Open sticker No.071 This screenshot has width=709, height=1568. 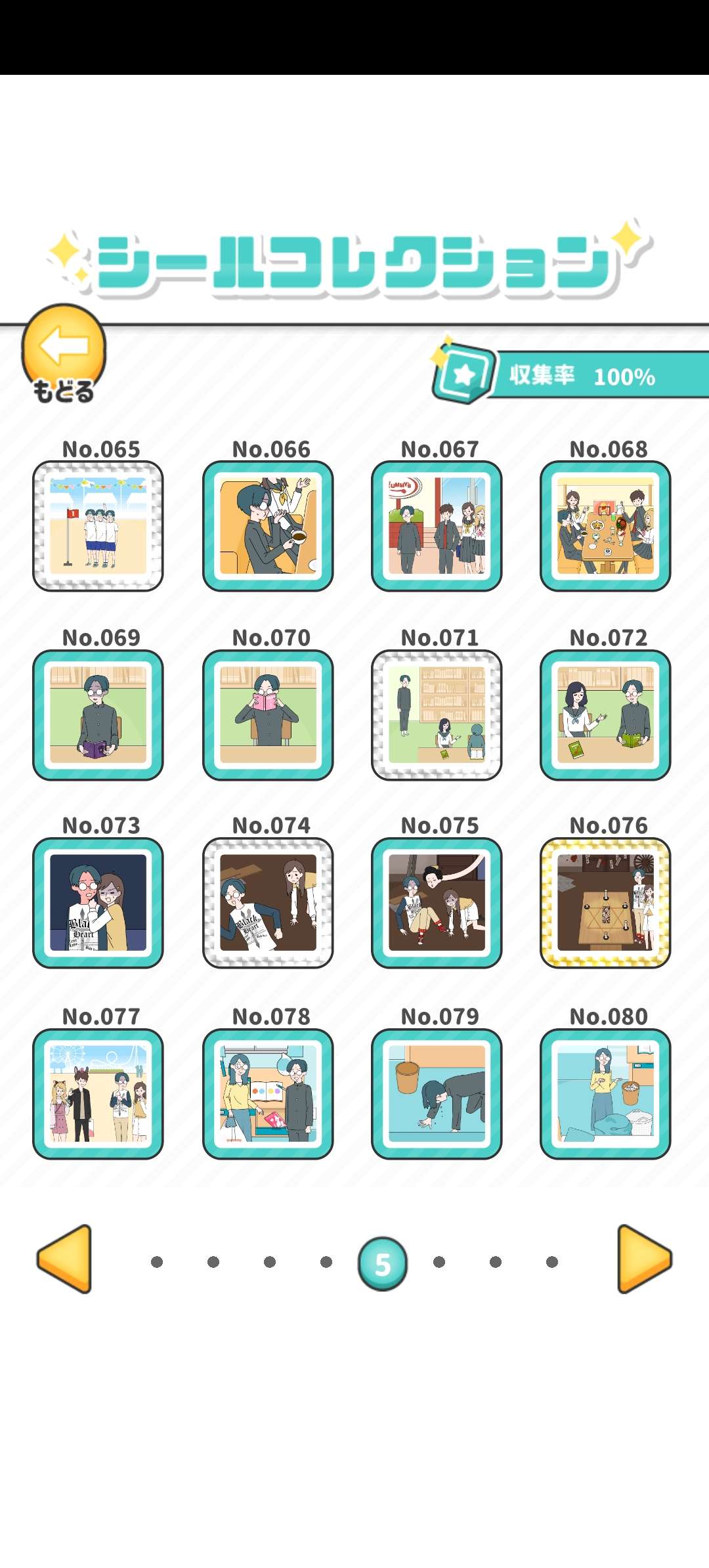click(437, 715)
